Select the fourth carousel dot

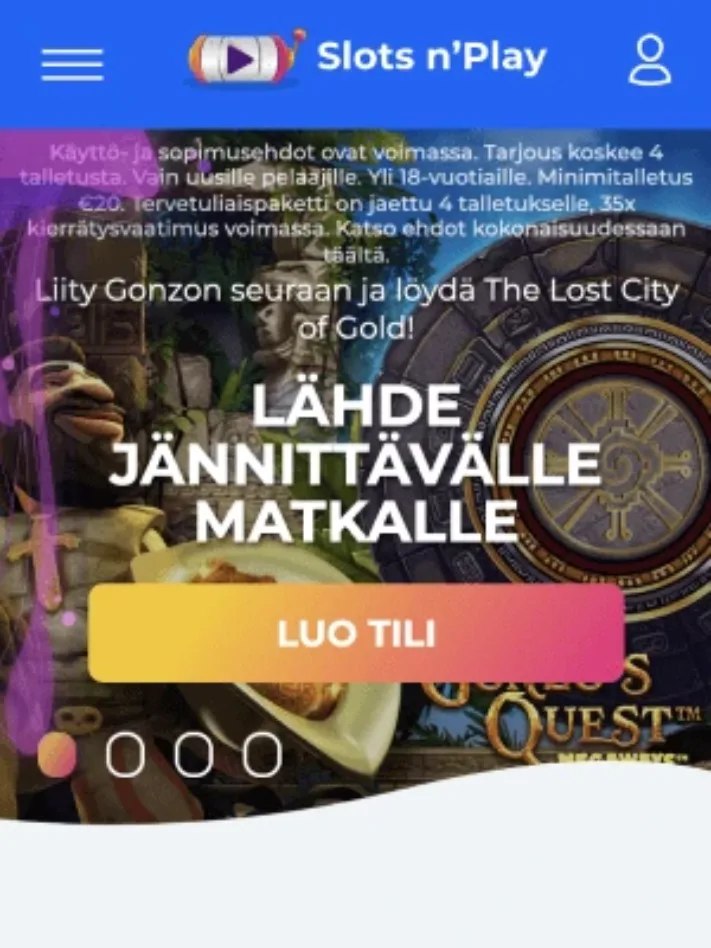264,754
